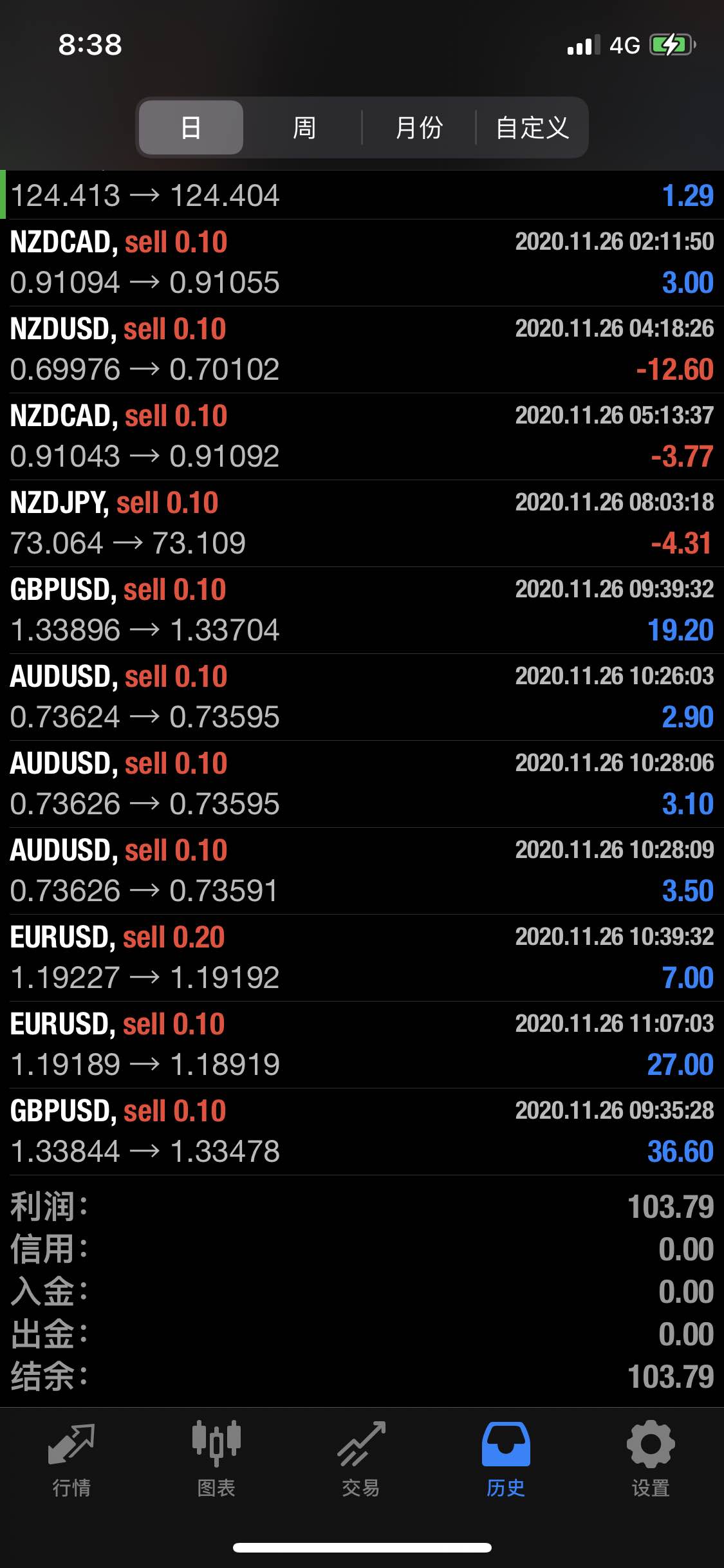The width and height of the screenshot is (724, 1568).
Task: Select the 日 (day) period segment
Action: click(x=191, y=127)
